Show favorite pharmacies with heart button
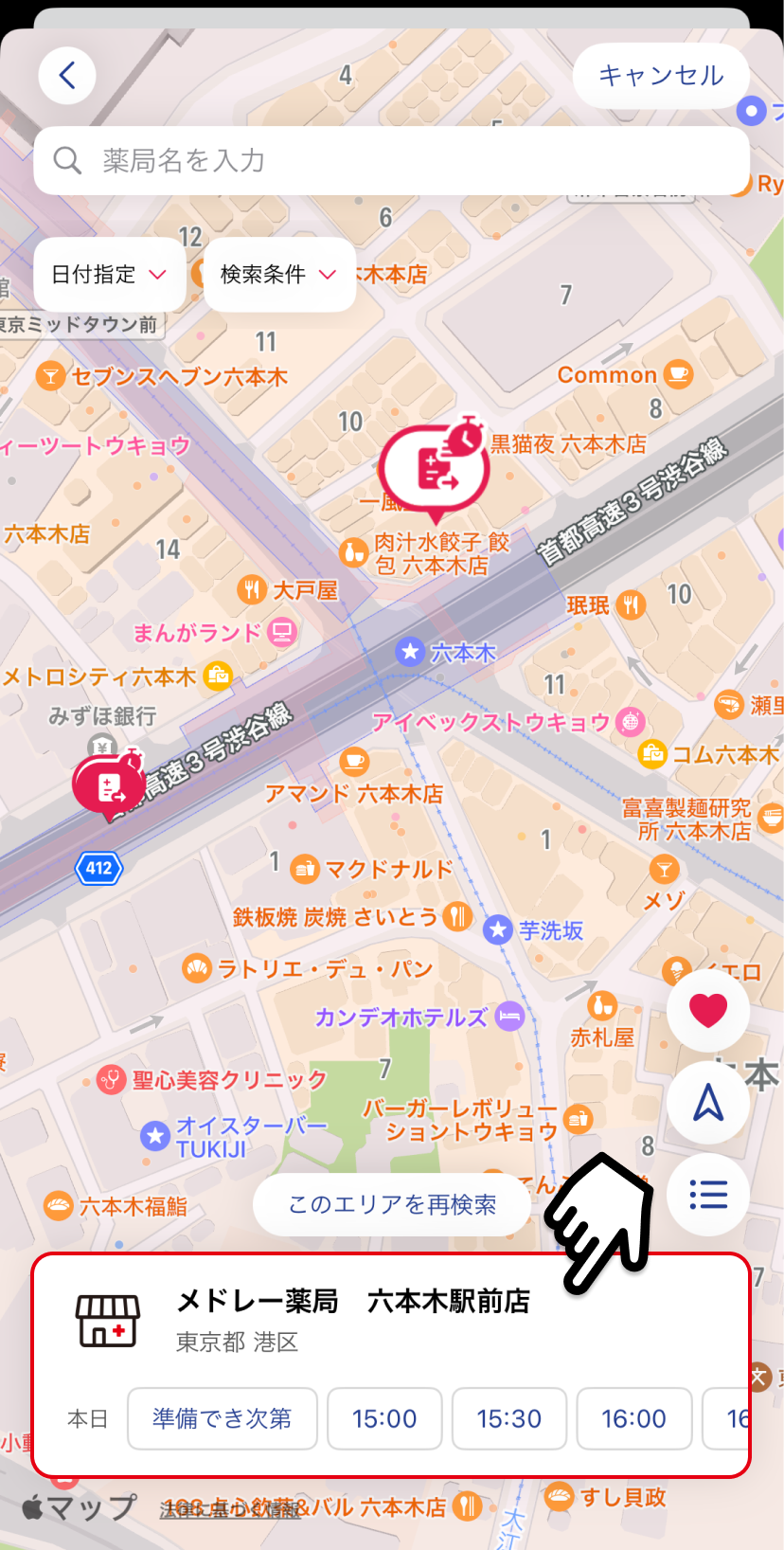Screen dimensions: 784x1550 tap(708, 1011)
